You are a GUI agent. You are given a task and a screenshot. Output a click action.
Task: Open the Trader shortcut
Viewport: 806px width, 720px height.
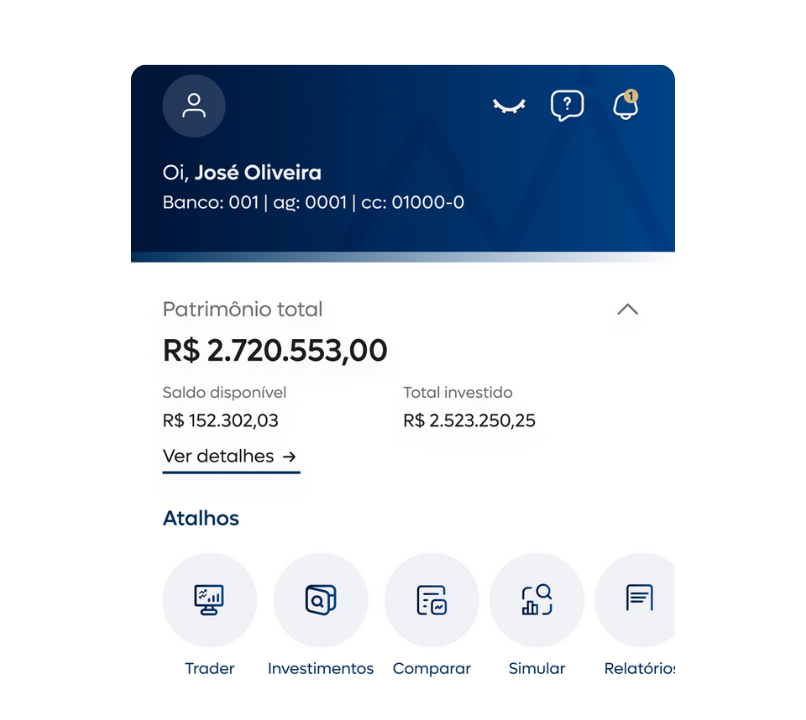click(209, 600)
